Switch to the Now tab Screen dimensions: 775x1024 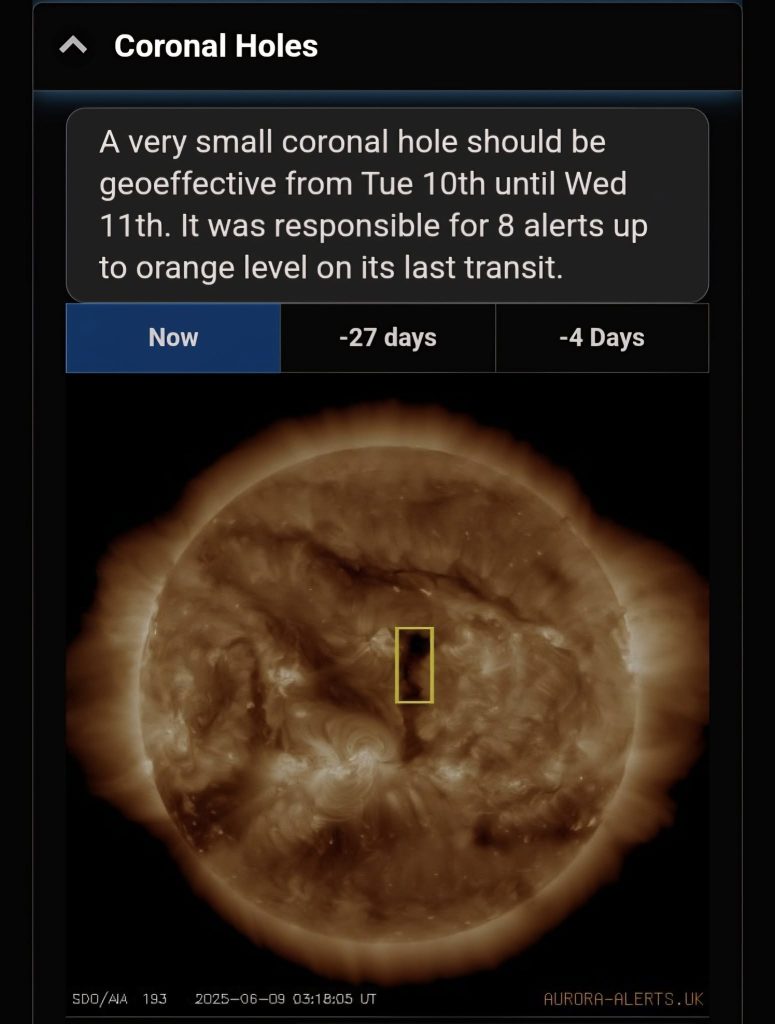173,338
